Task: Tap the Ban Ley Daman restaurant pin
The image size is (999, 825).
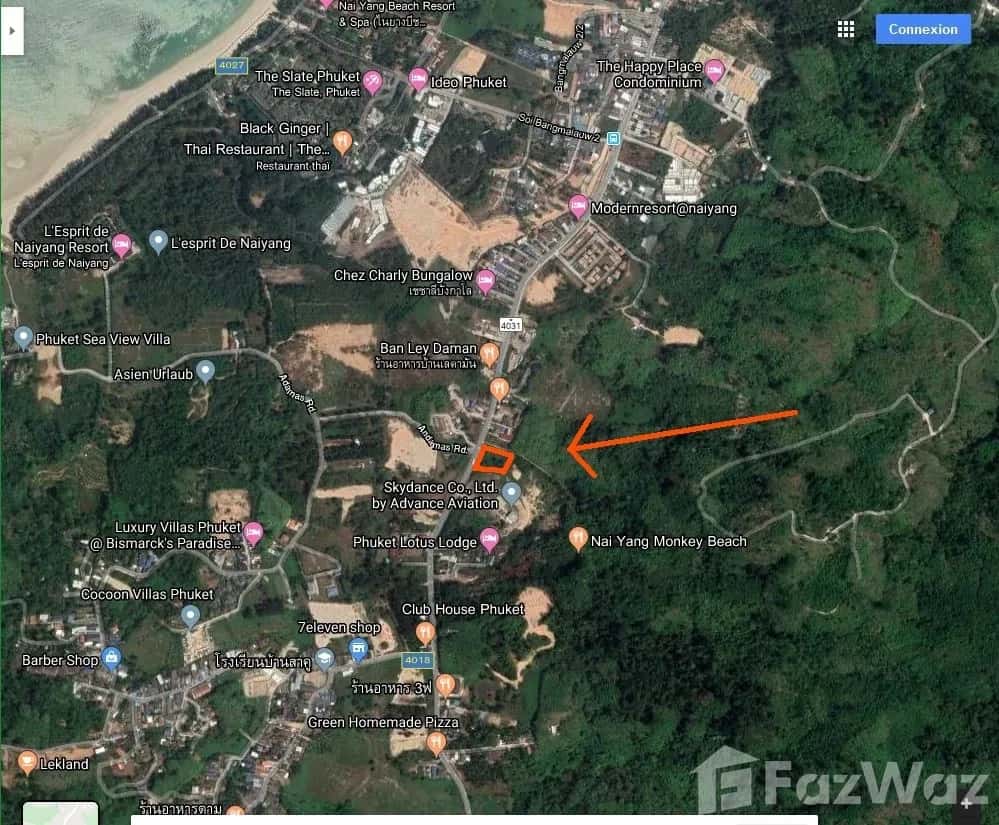Action: [x=489, y=353]
